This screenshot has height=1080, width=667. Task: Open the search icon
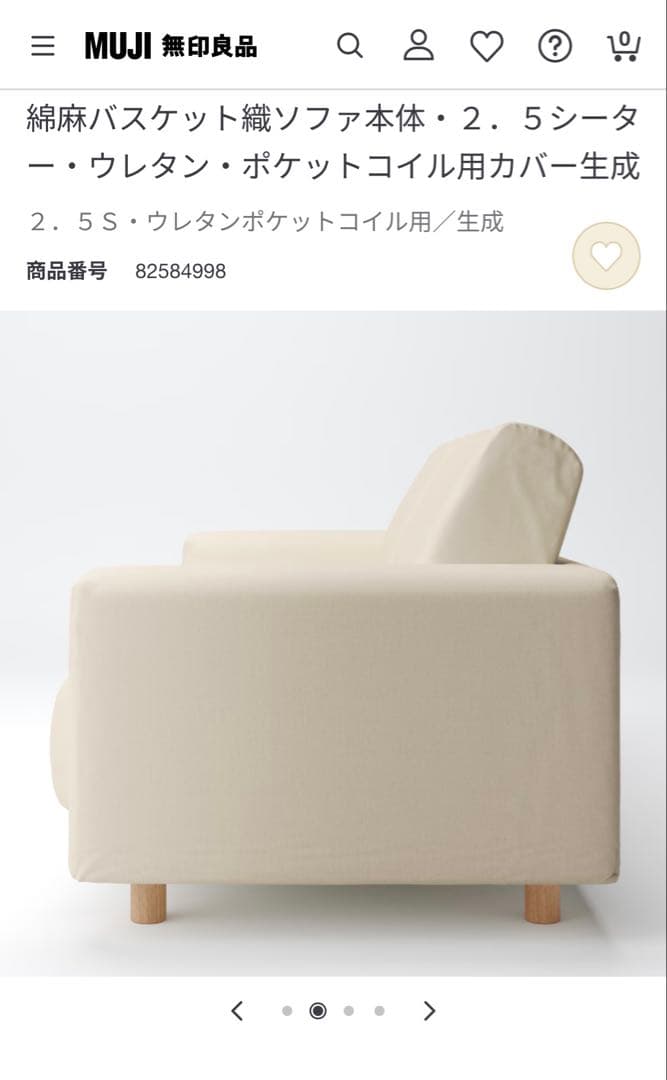(349, 46)
